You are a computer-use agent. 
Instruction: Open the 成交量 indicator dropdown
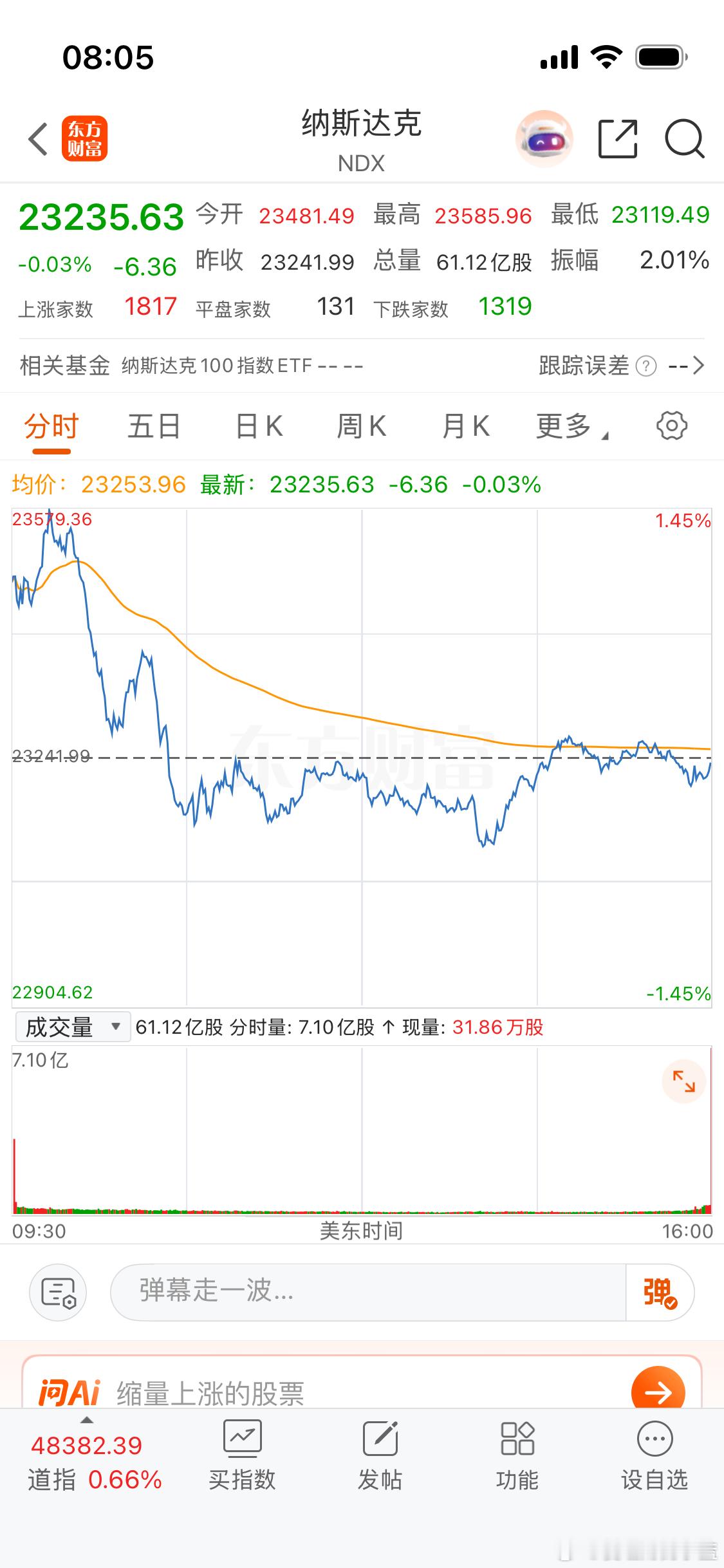pos(72,1027)
